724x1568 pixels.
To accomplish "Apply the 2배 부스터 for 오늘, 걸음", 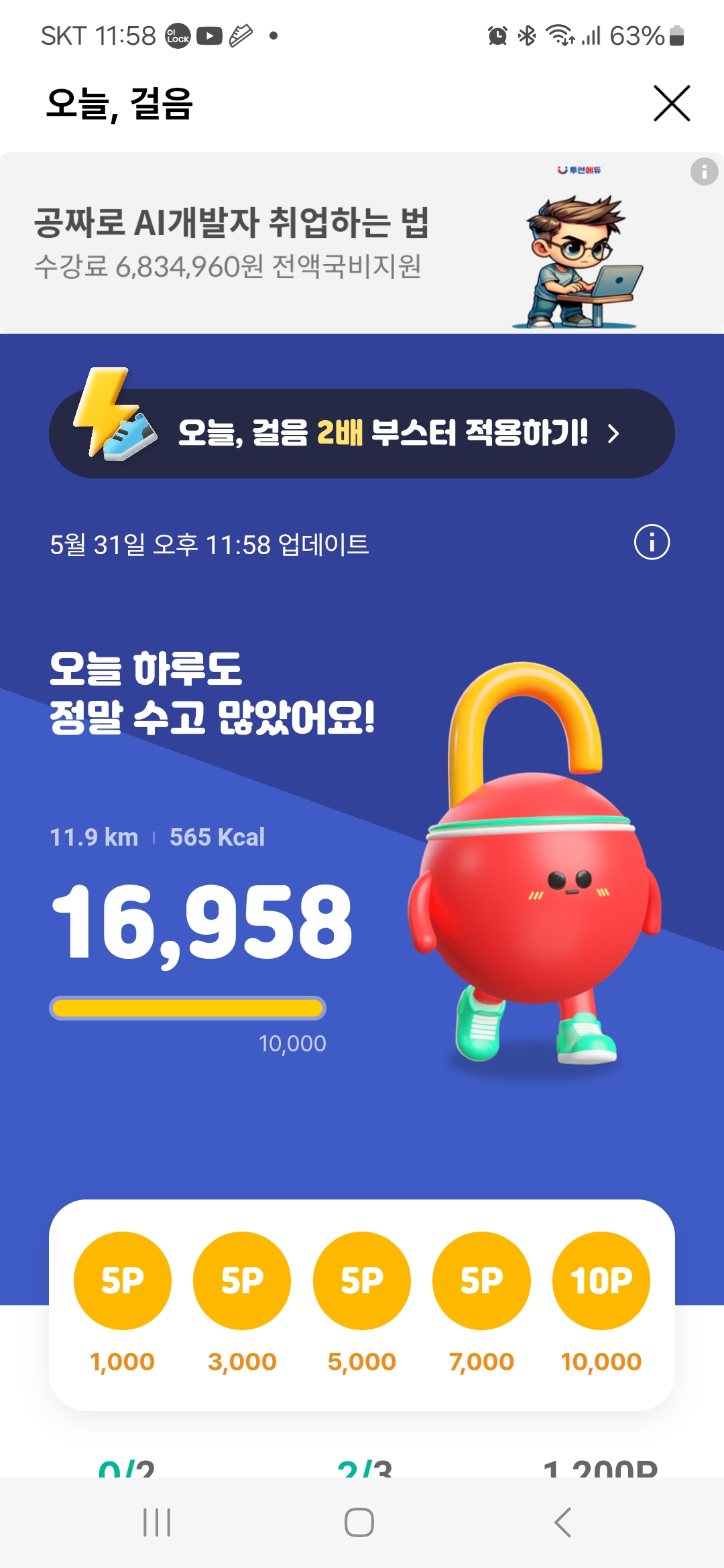I will [x=362, y=433].
